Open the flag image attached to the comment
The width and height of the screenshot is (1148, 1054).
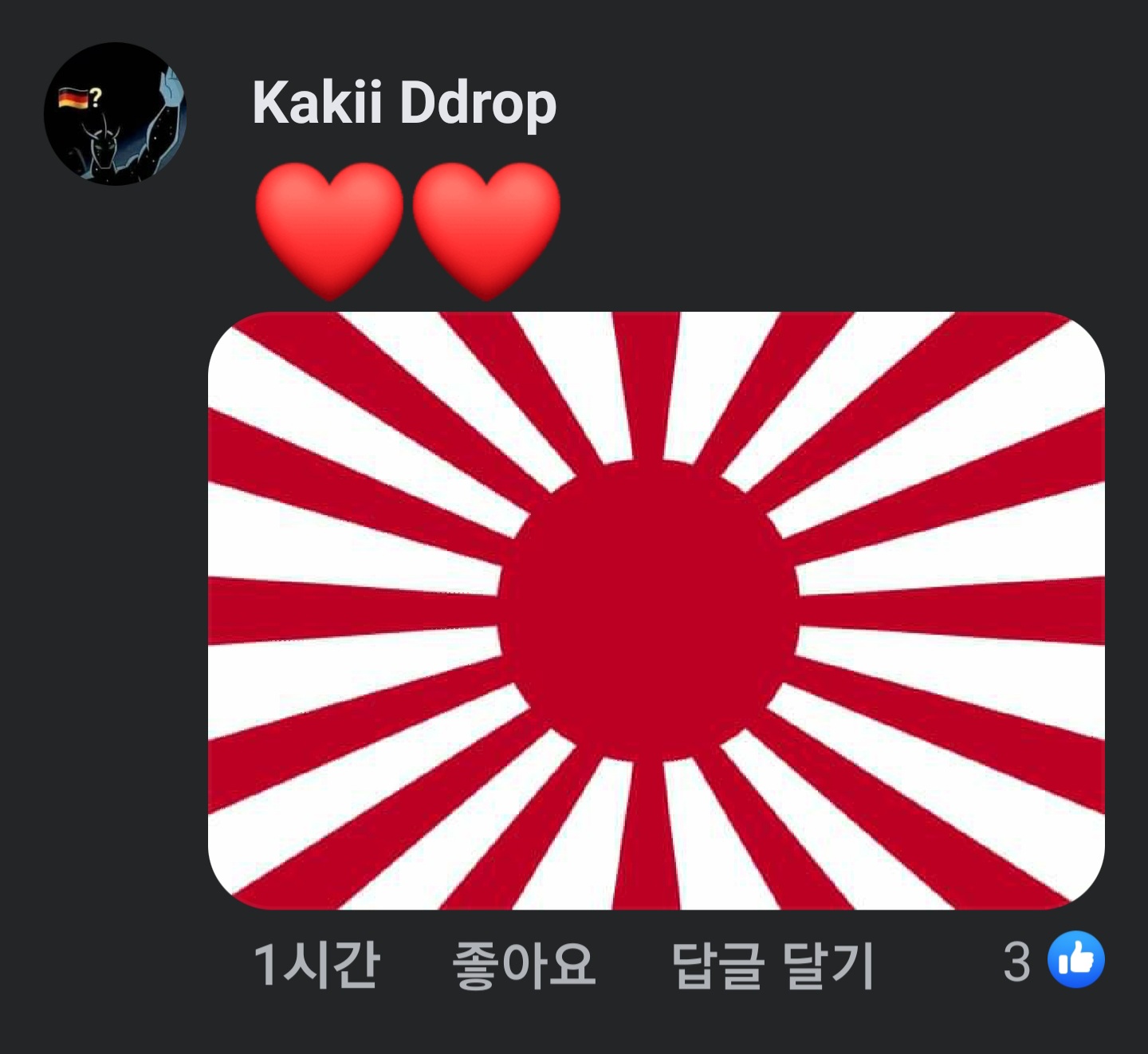coord(656,610)
